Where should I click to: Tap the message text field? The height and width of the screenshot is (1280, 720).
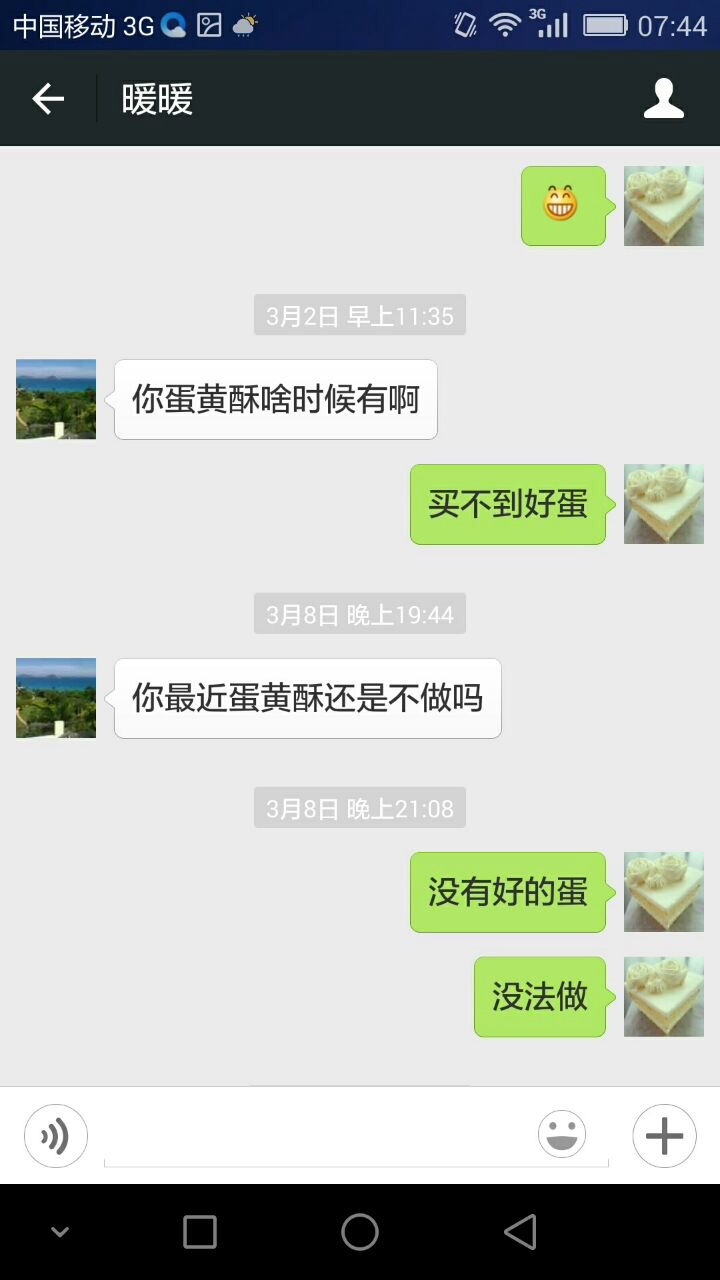(x=316, y=1136)
